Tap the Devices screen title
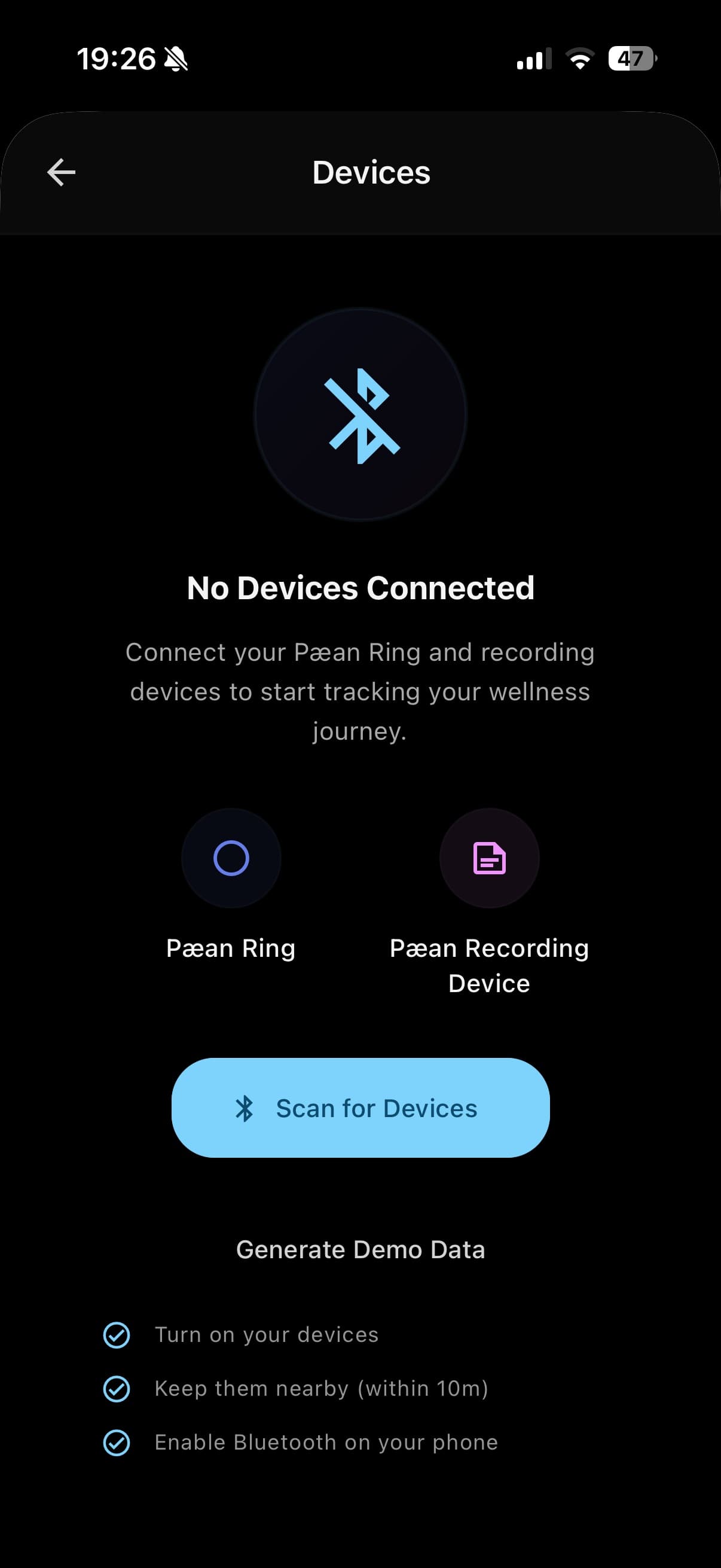Screen dimensions: 721x1568 [x=371, y=172]
